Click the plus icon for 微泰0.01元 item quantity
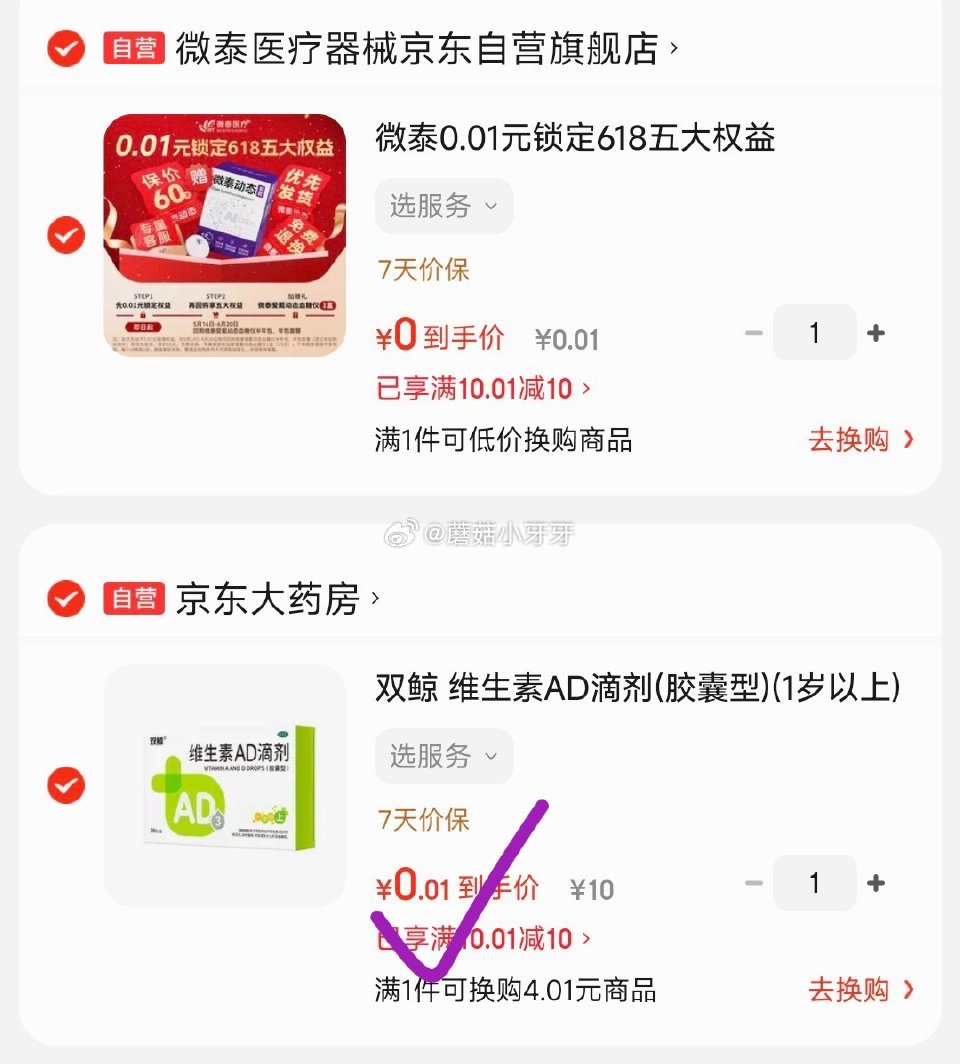Viewport: 960px width, 1064px height. tap(877, 332)
